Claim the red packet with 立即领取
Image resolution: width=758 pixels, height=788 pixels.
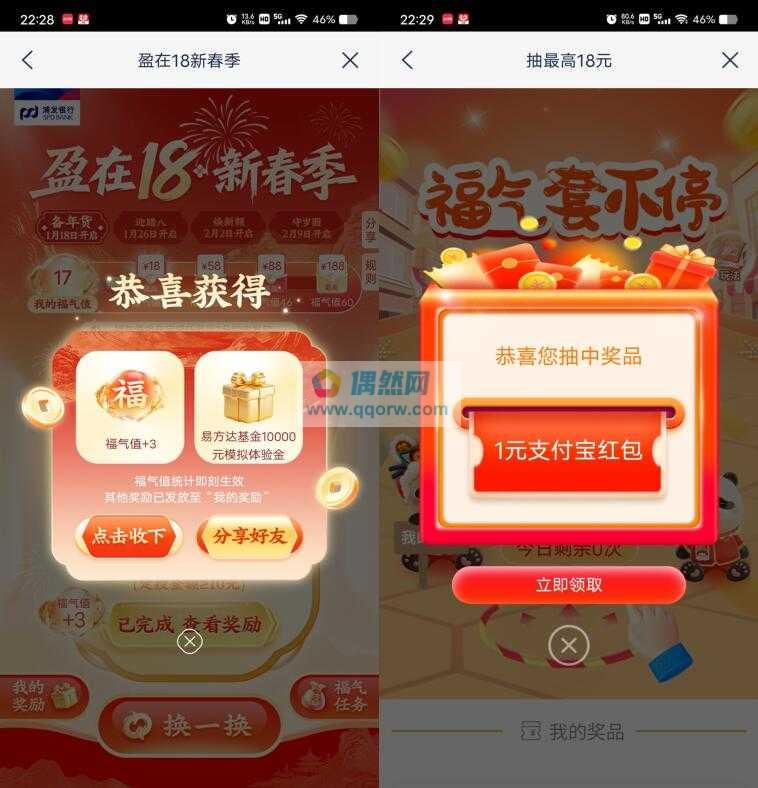click(569, 585)
